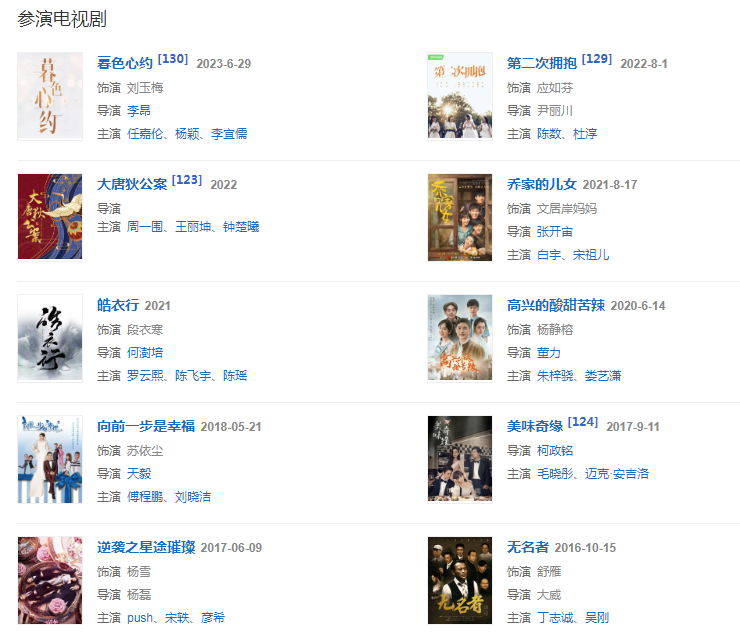Open the 逆袭之星途璀璨 drama title link
740x637 pixels.
click(x=146, y=548)
